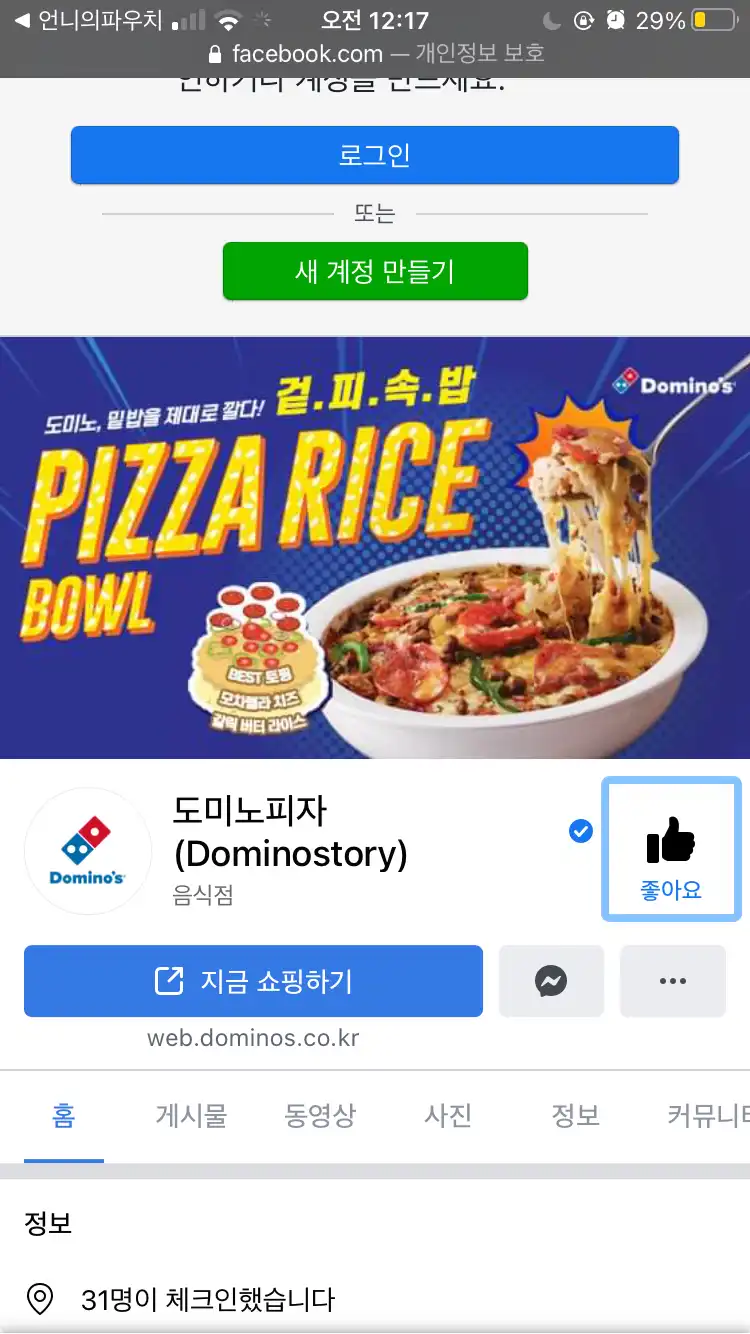The image size is (750, 1334).
Task: View the Pizza Rice Bowl cover photo
Action: [x=374, y=547]
